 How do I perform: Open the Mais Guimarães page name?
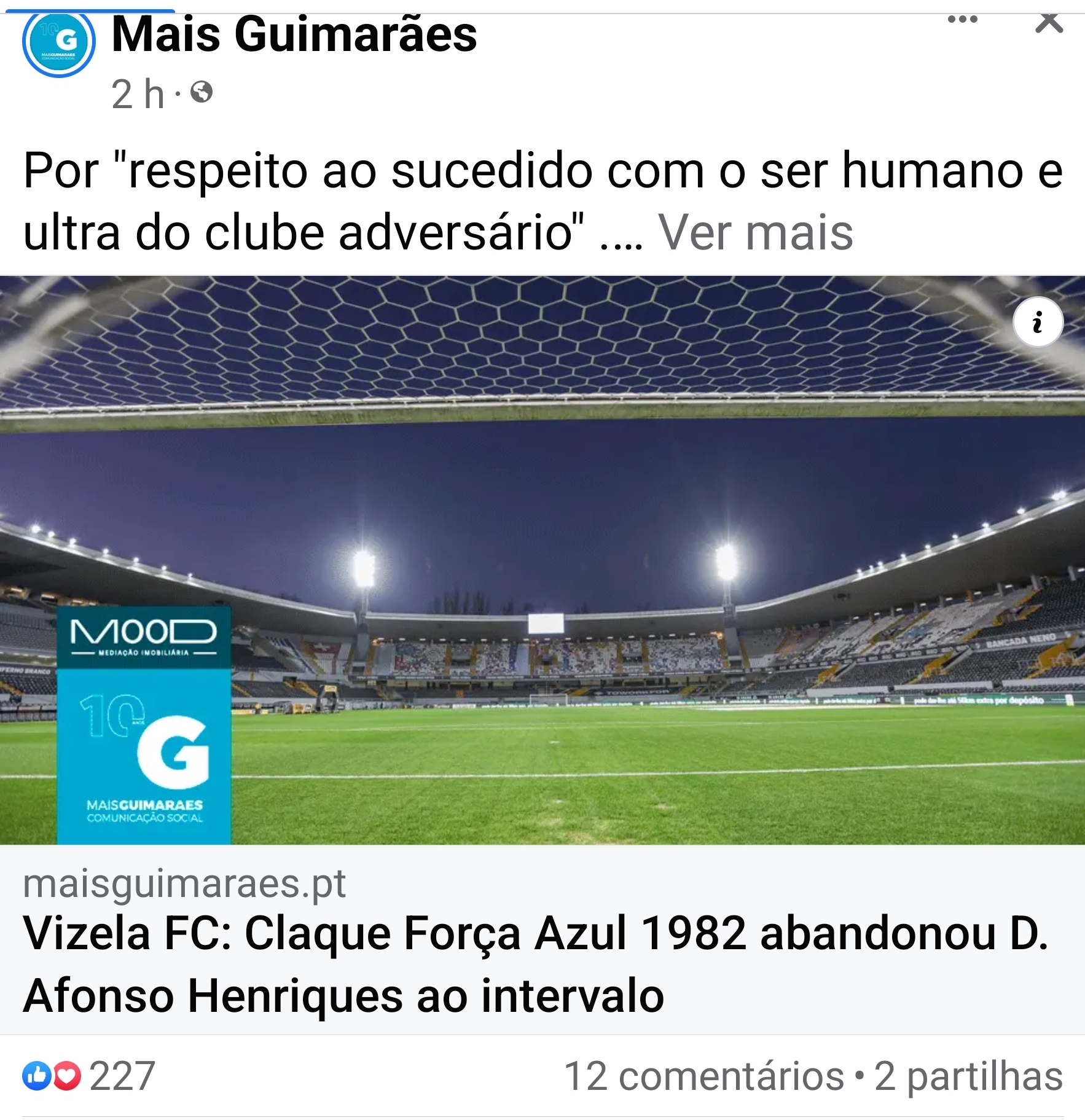coord(294,35)
